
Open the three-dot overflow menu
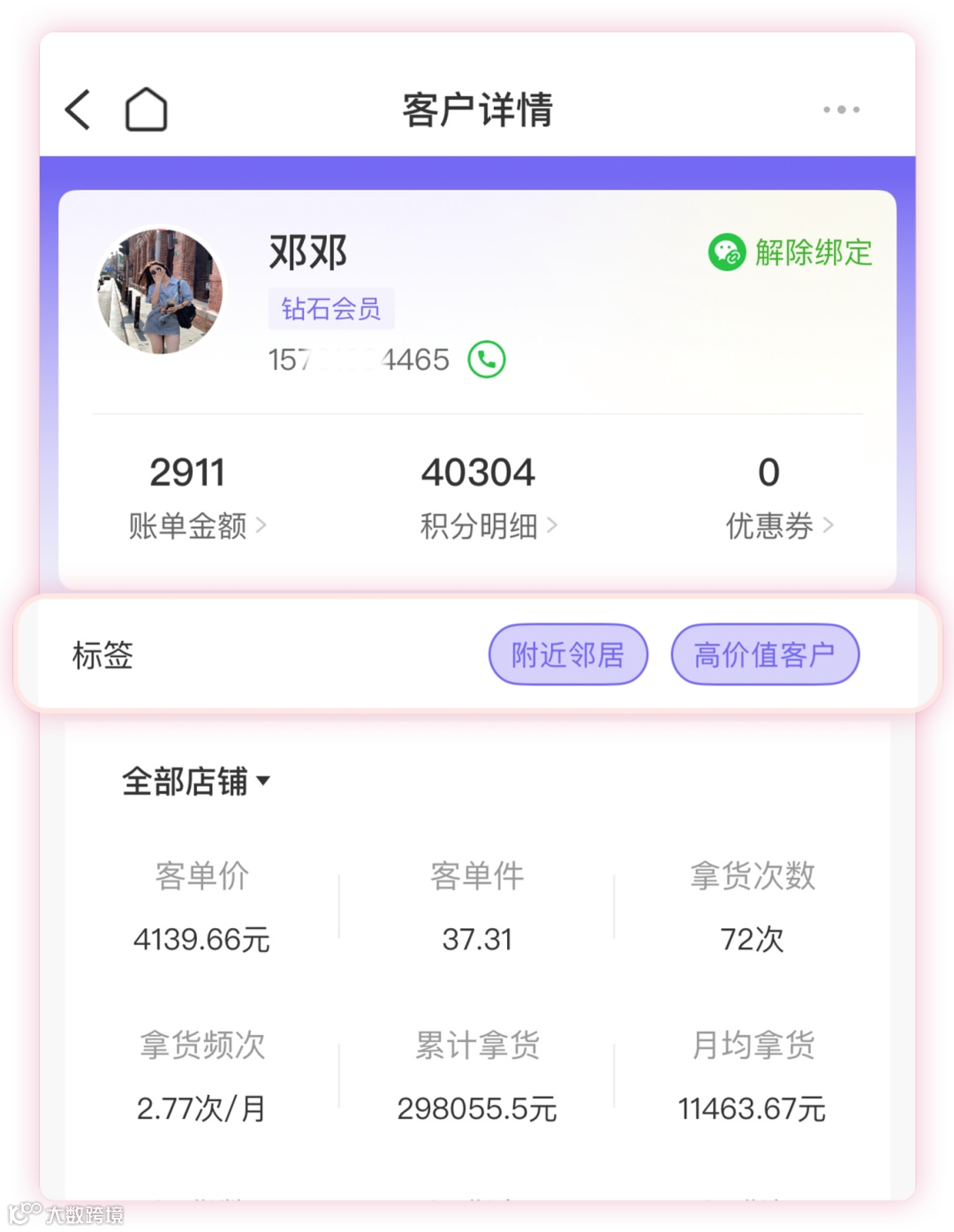(x=840, y=109)
